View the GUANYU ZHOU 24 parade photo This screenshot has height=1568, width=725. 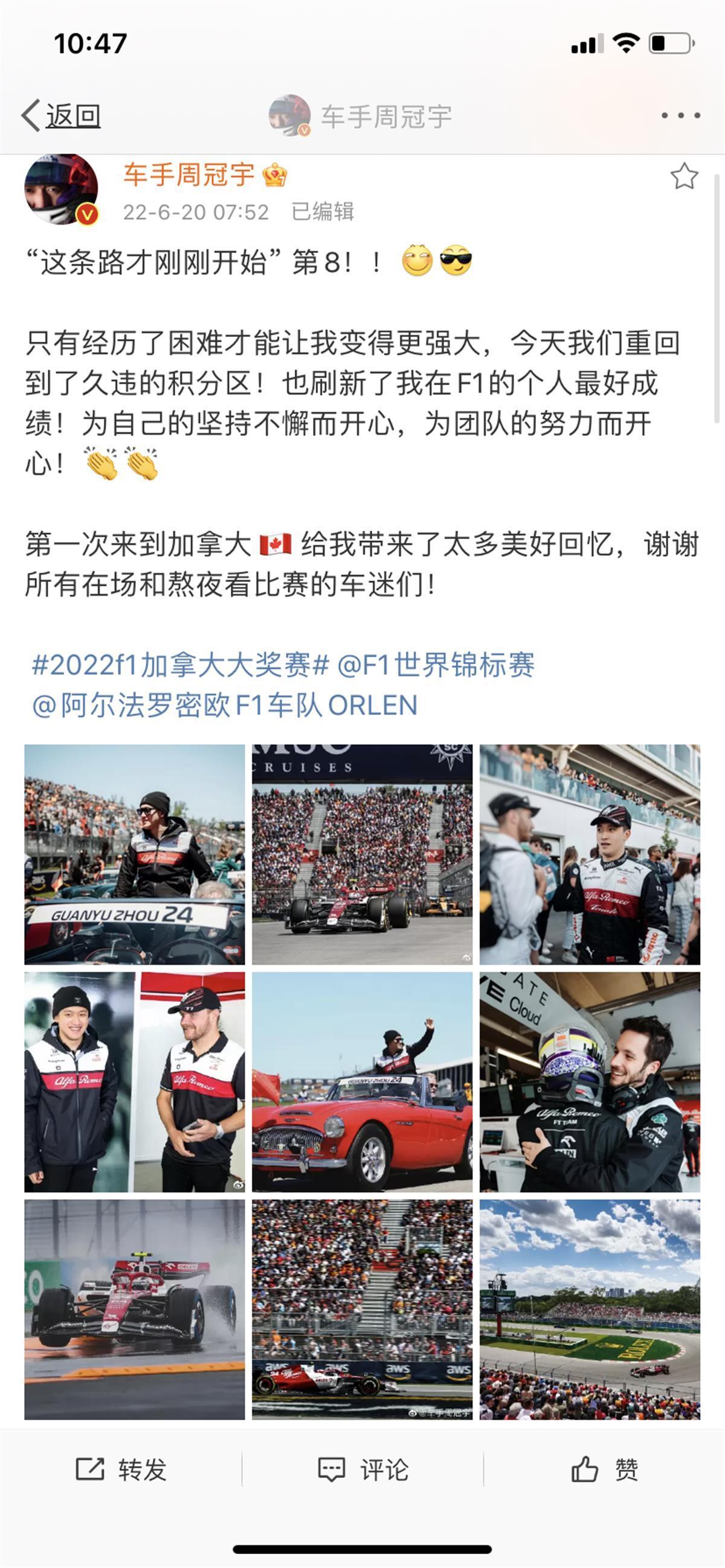pos(135,854)
